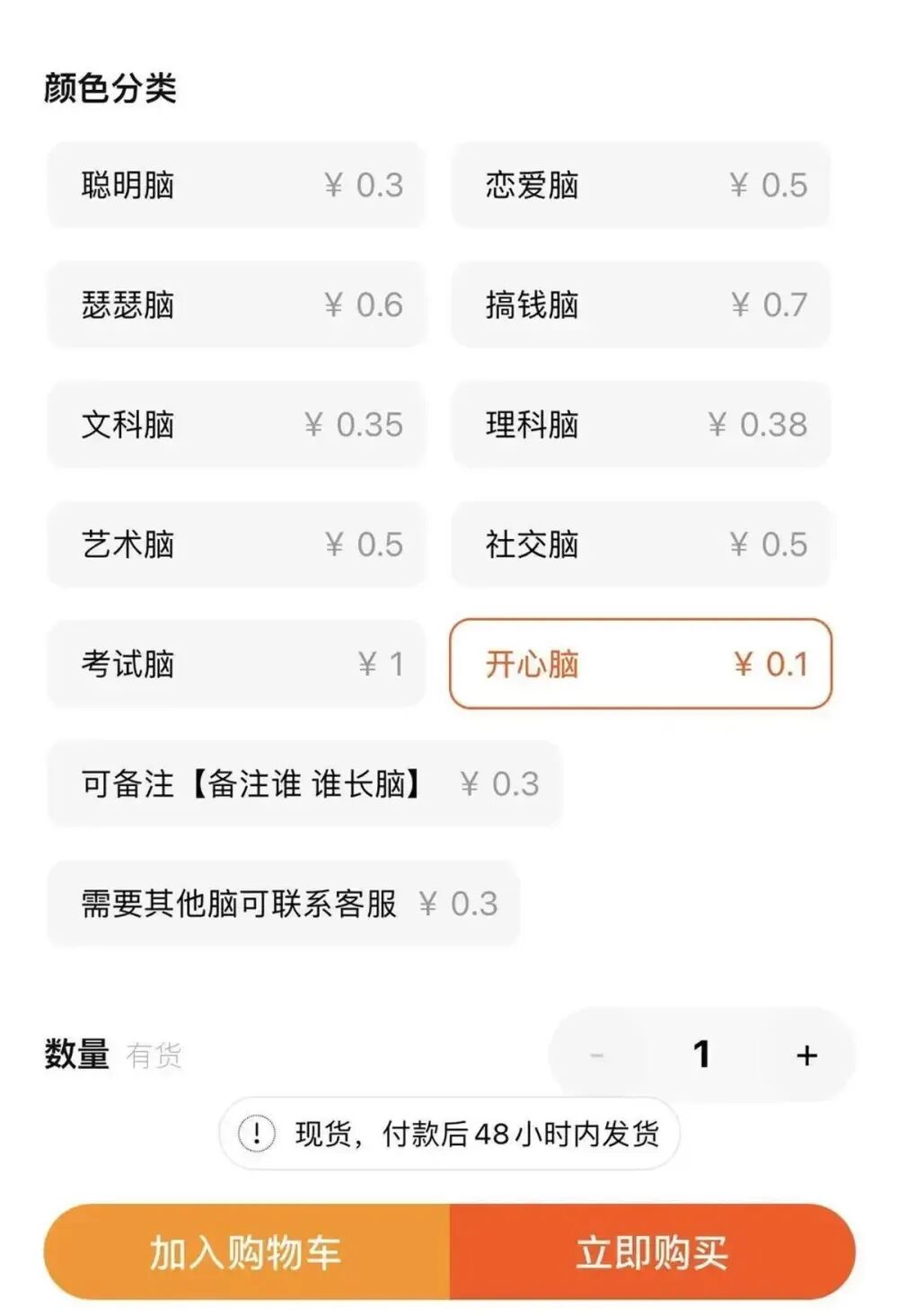Deselect the highlighted 开心脑 option
The height and width of the screenshot is (1316, 898).
click(642, 665)
